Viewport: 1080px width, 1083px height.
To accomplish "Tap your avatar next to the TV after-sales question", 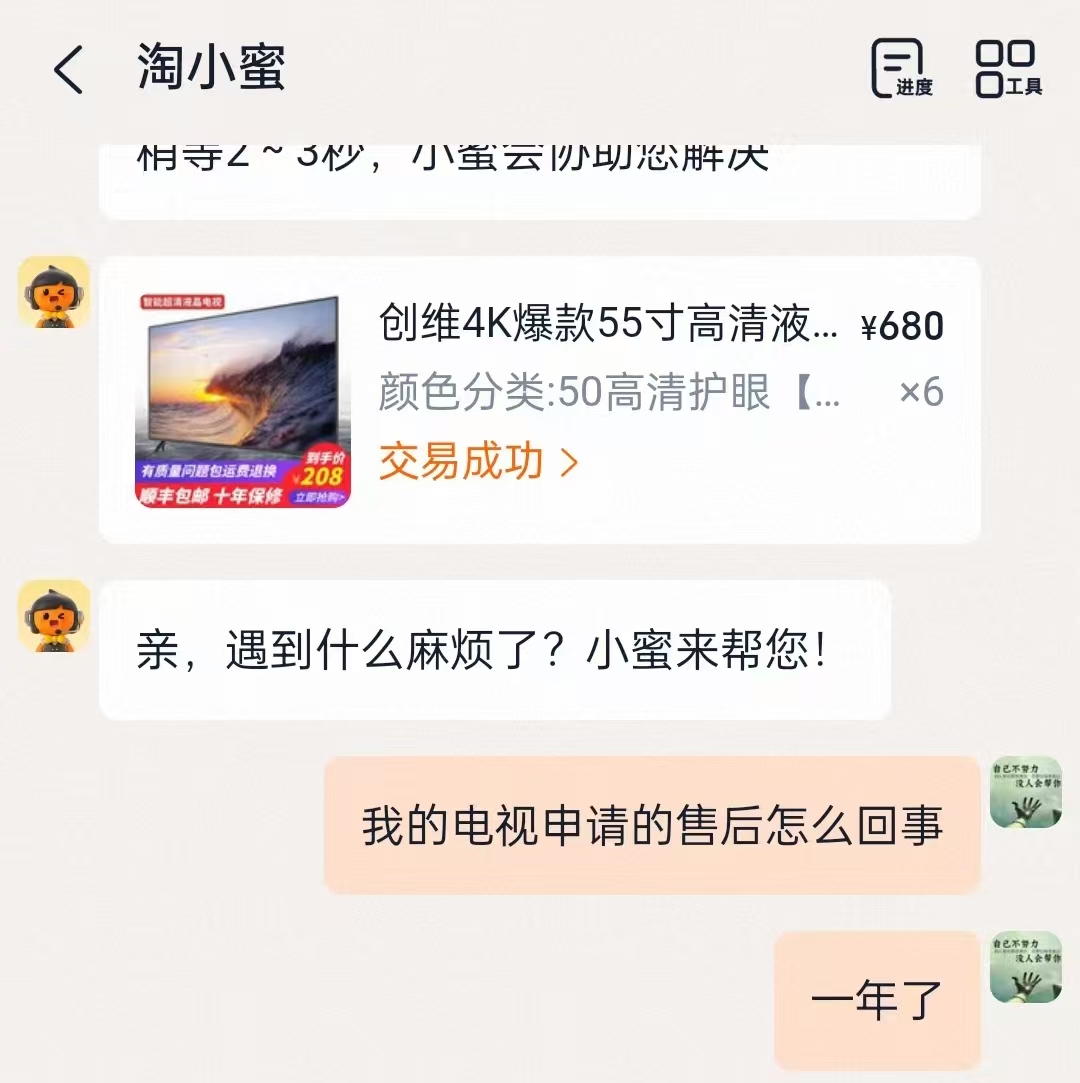I will point(1028,790).
